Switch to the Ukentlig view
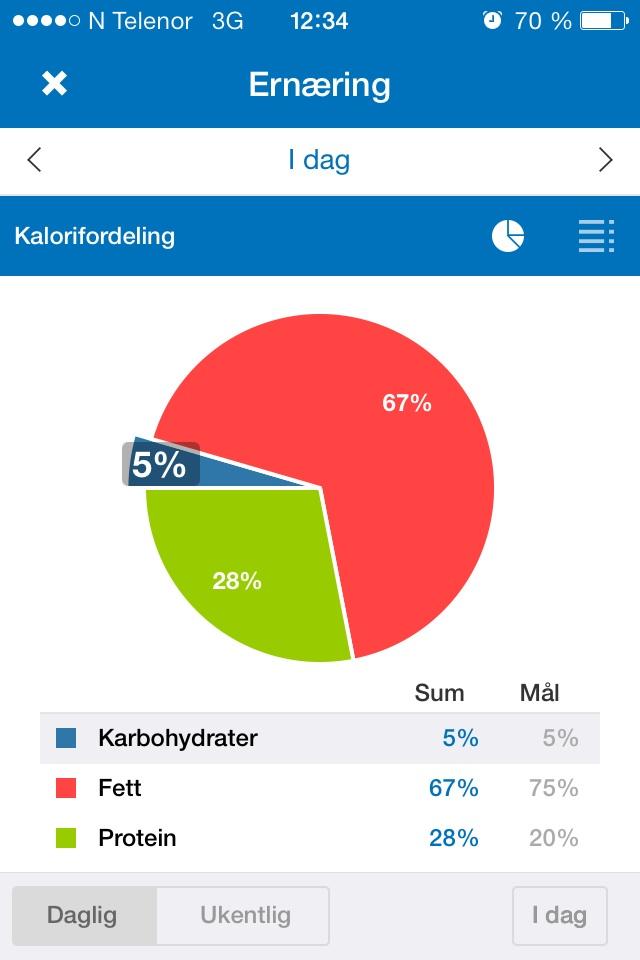Screen dimensions: 640x960 click(x=244, y=915)
